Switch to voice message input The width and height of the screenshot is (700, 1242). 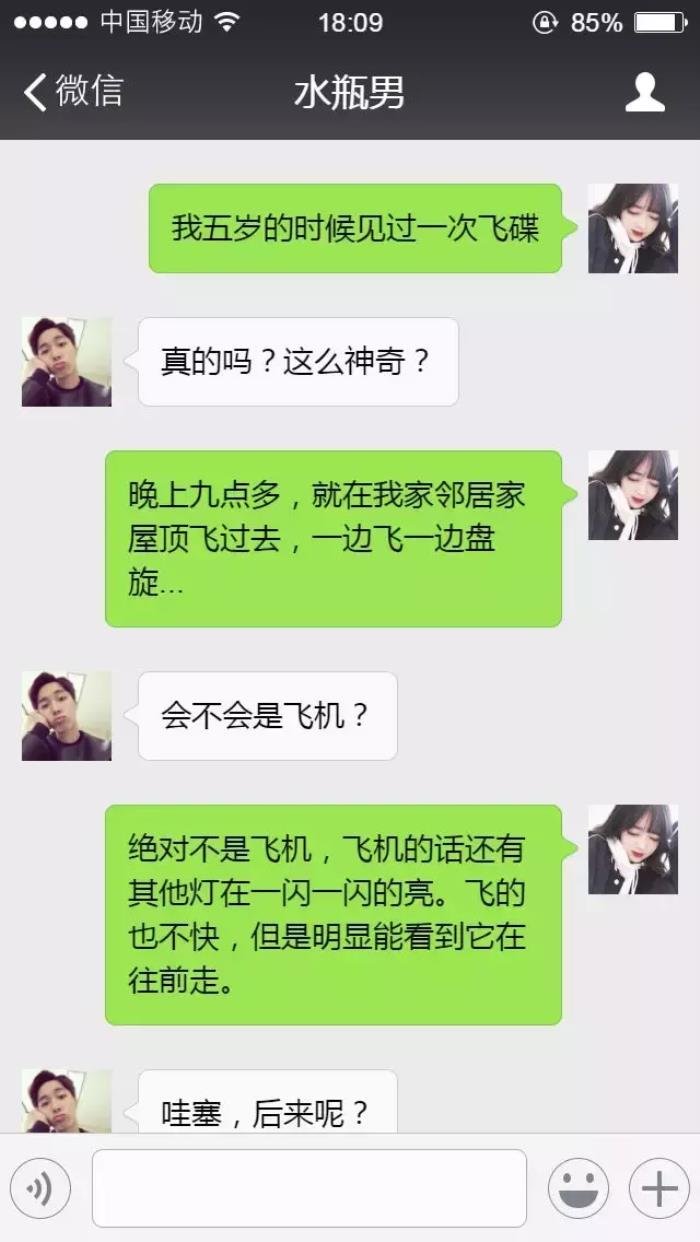[40, 1188]
